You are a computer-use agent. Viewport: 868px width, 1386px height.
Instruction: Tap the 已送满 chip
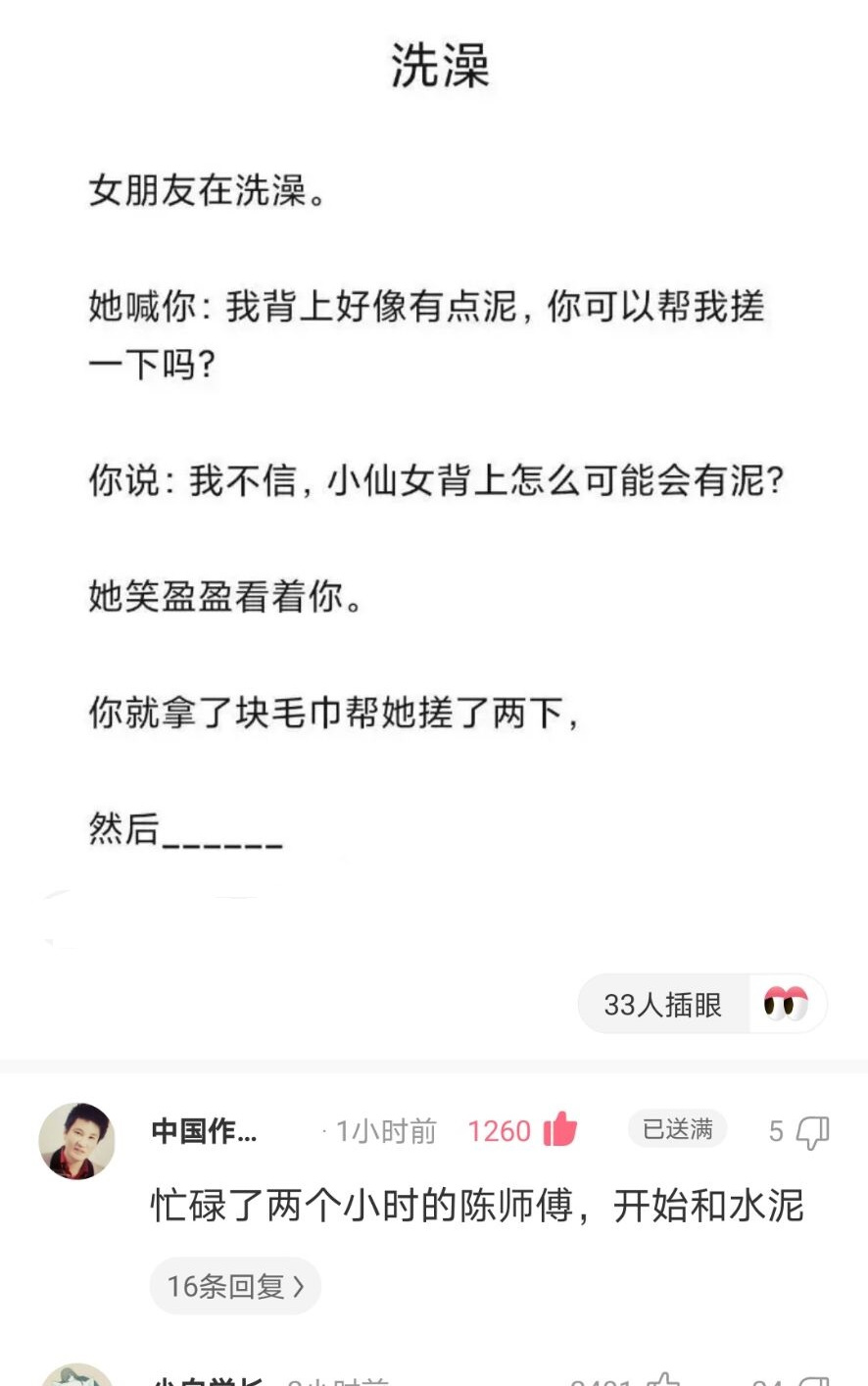(x=677, y=1129)
